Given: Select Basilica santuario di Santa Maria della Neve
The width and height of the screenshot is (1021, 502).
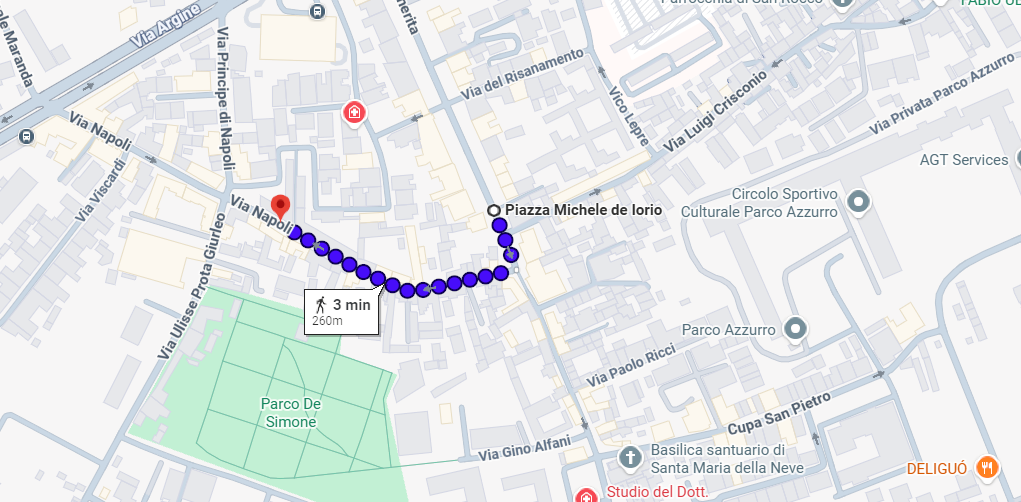Looking at the screenshot, I should click(x=630, y=458).
